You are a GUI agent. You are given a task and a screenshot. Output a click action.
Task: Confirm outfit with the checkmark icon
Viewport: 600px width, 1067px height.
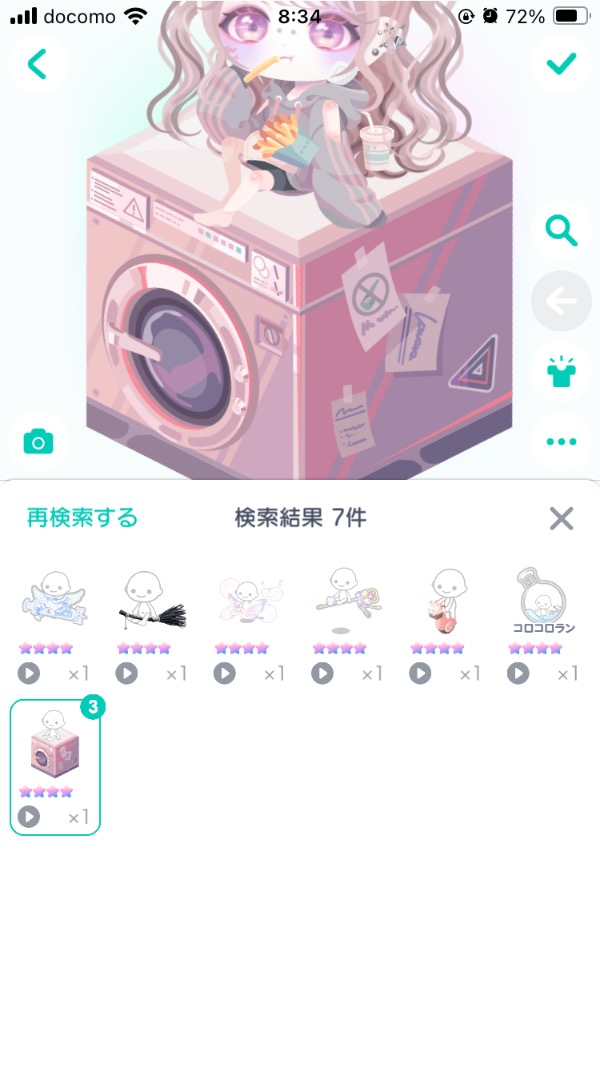click(x=561, y=64)
